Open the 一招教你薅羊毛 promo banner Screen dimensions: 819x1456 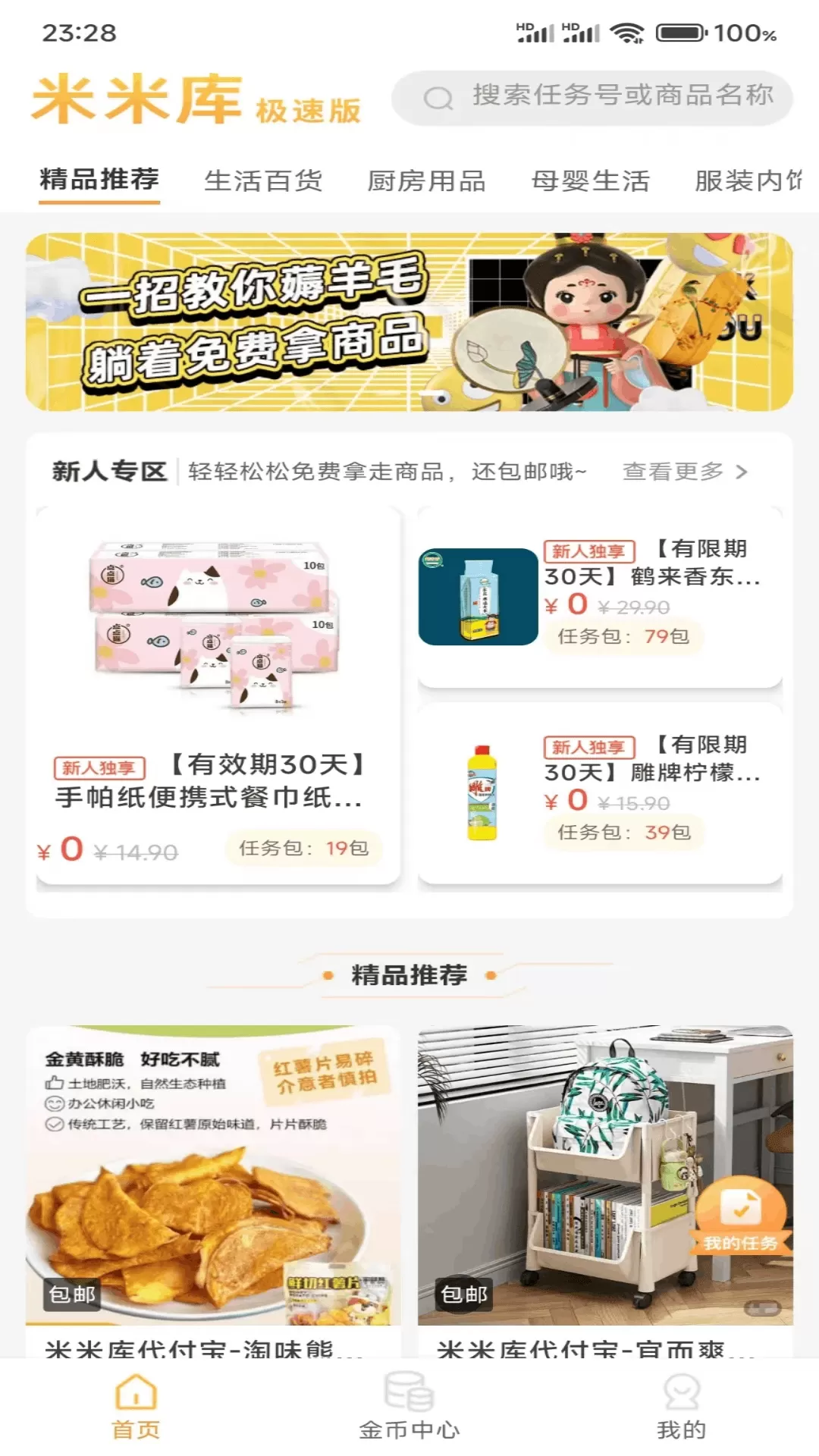click(x=409, y=322)
